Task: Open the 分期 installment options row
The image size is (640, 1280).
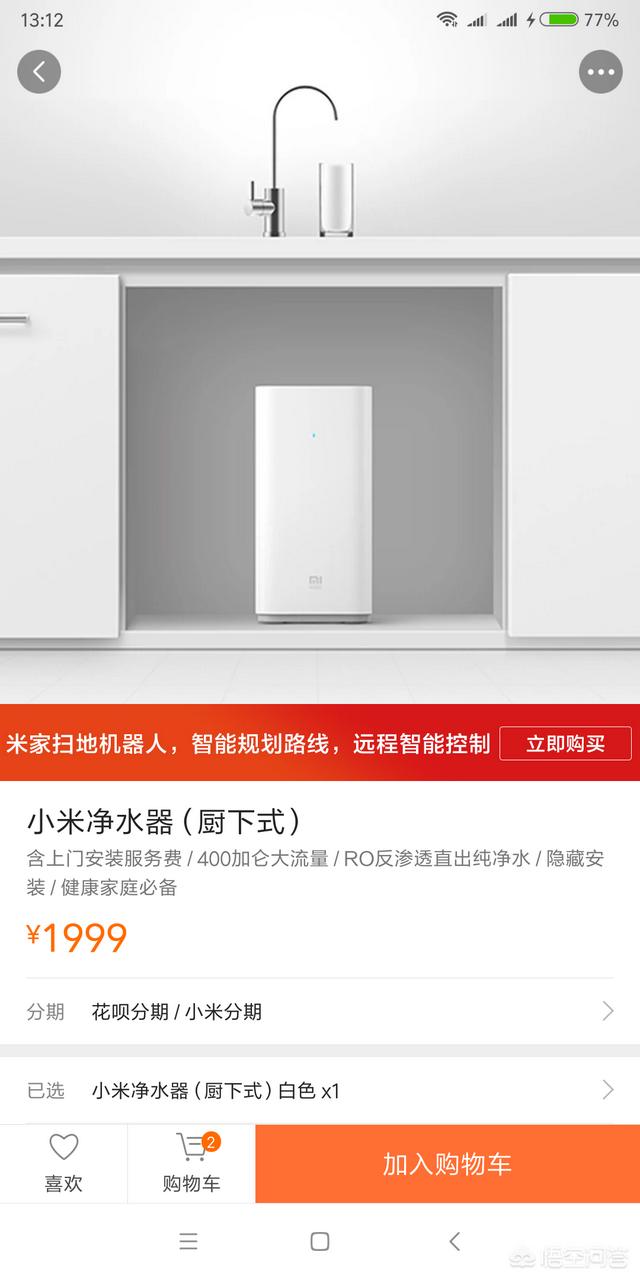Action: point(320,1011)
